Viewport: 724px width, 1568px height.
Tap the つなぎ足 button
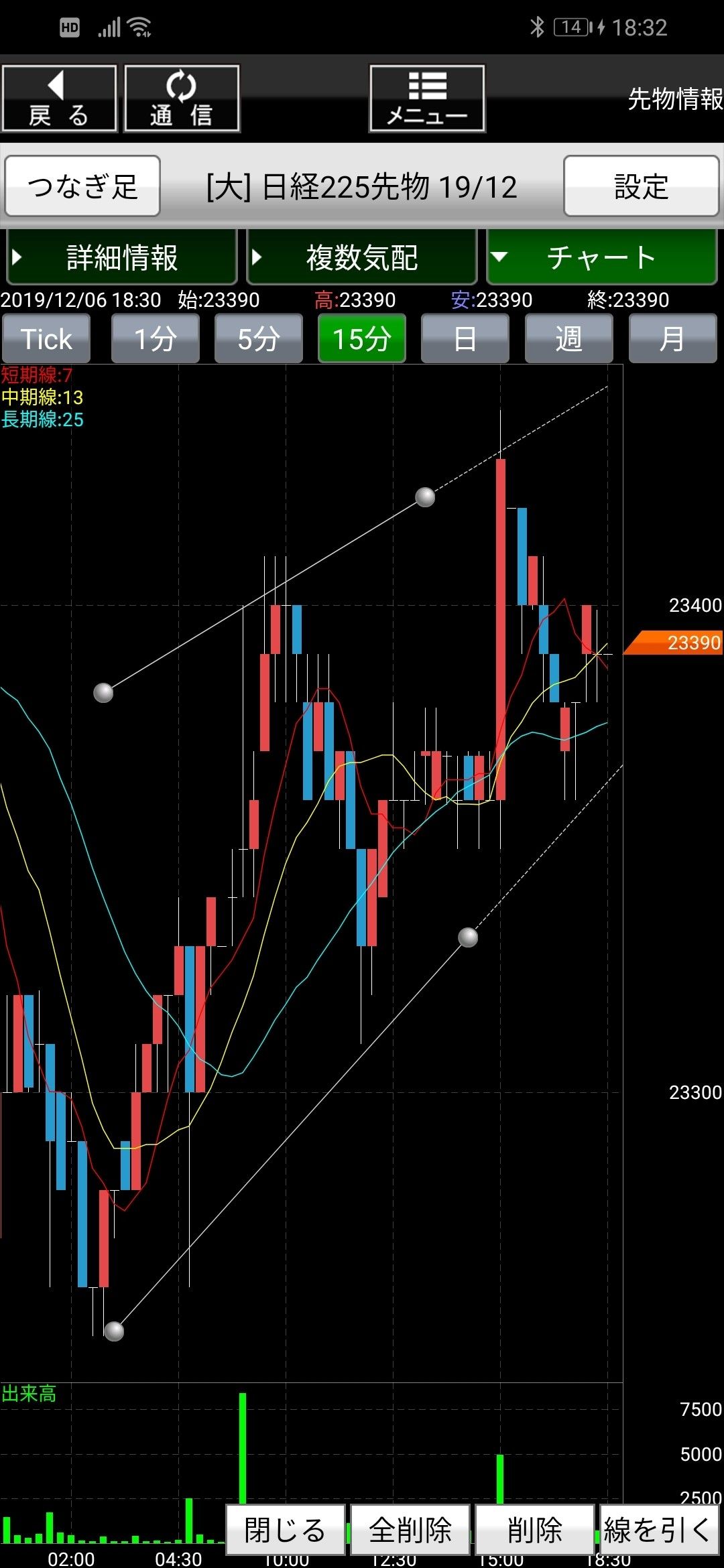click(82, 186)
